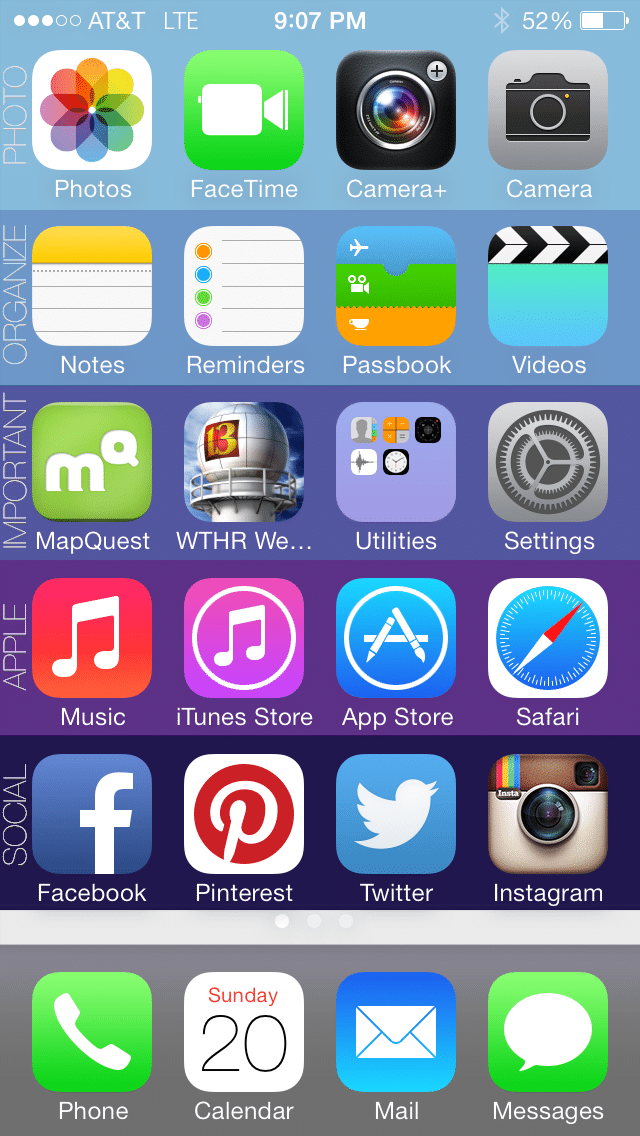Open the iTunes Store
The width and height of the screenshot is (640, 1136).
coord(244,638)
